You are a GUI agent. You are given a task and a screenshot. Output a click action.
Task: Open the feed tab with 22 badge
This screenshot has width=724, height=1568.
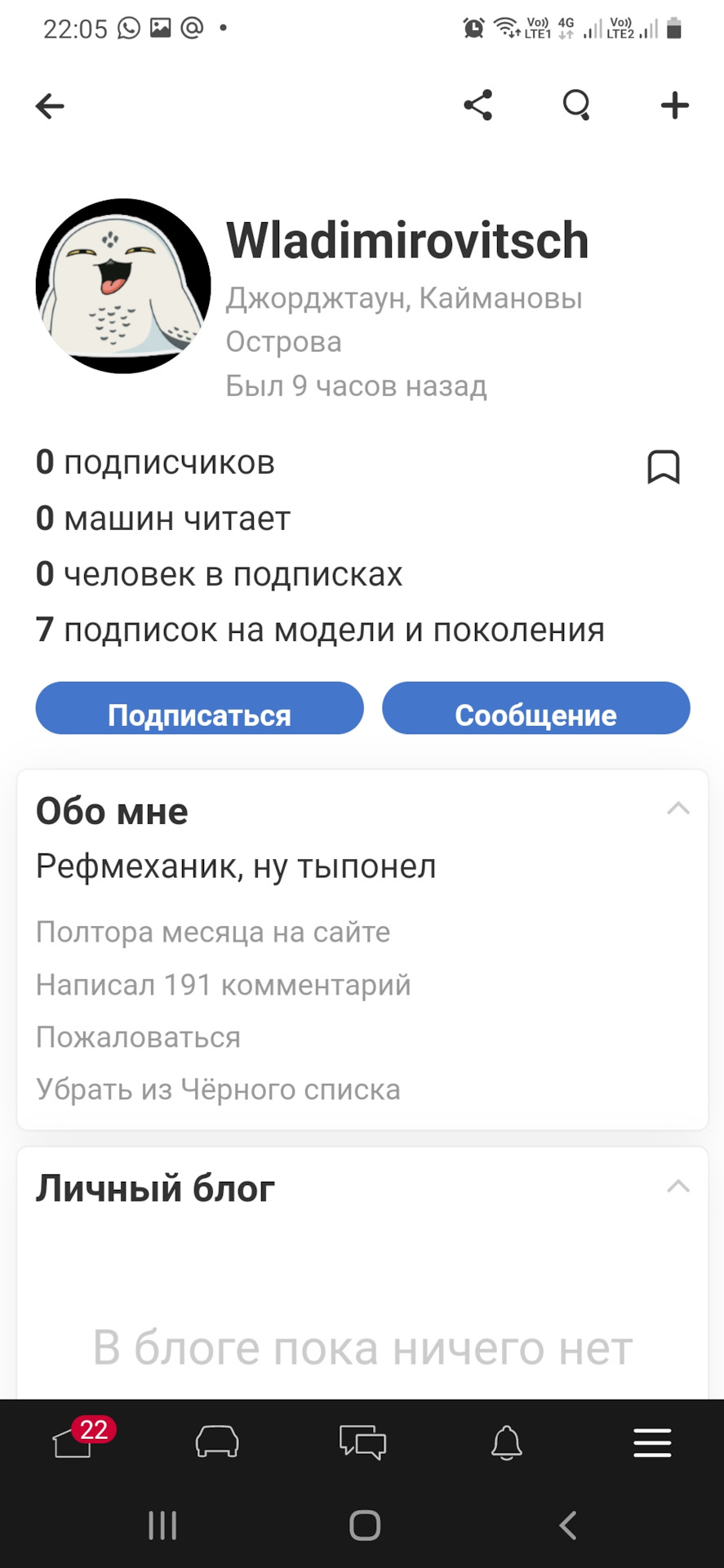point(73,1442)
